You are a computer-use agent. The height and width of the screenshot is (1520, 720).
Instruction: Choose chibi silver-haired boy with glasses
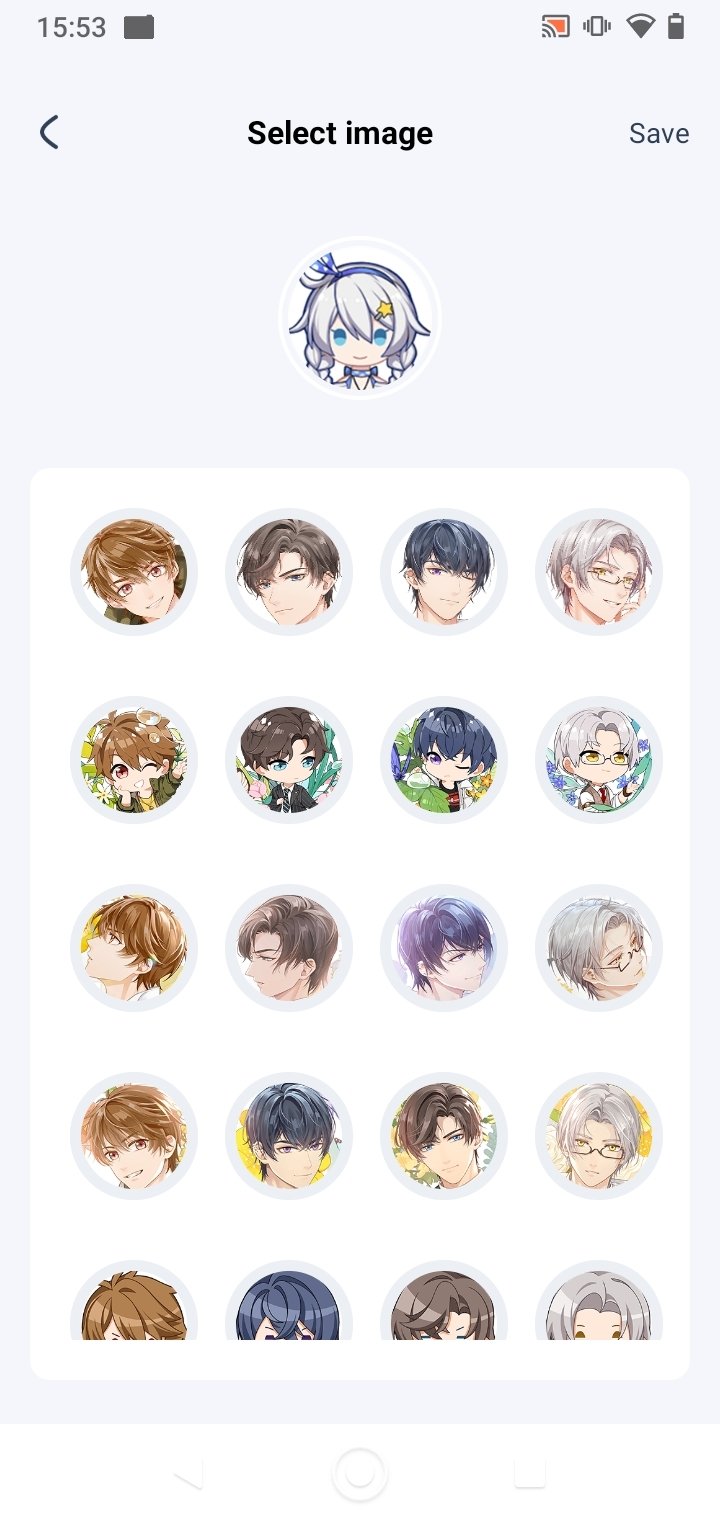[599, 760]
